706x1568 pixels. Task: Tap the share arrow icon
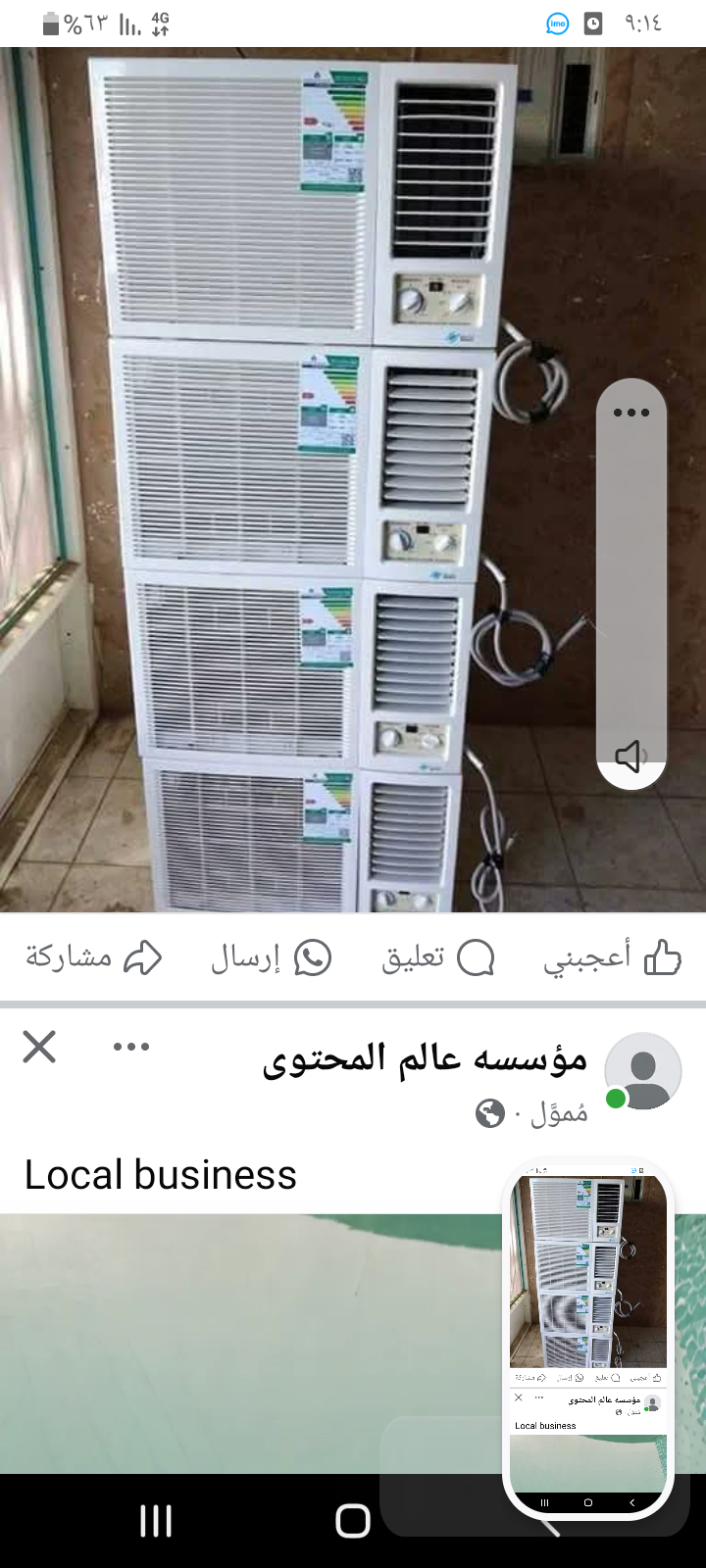143,958
